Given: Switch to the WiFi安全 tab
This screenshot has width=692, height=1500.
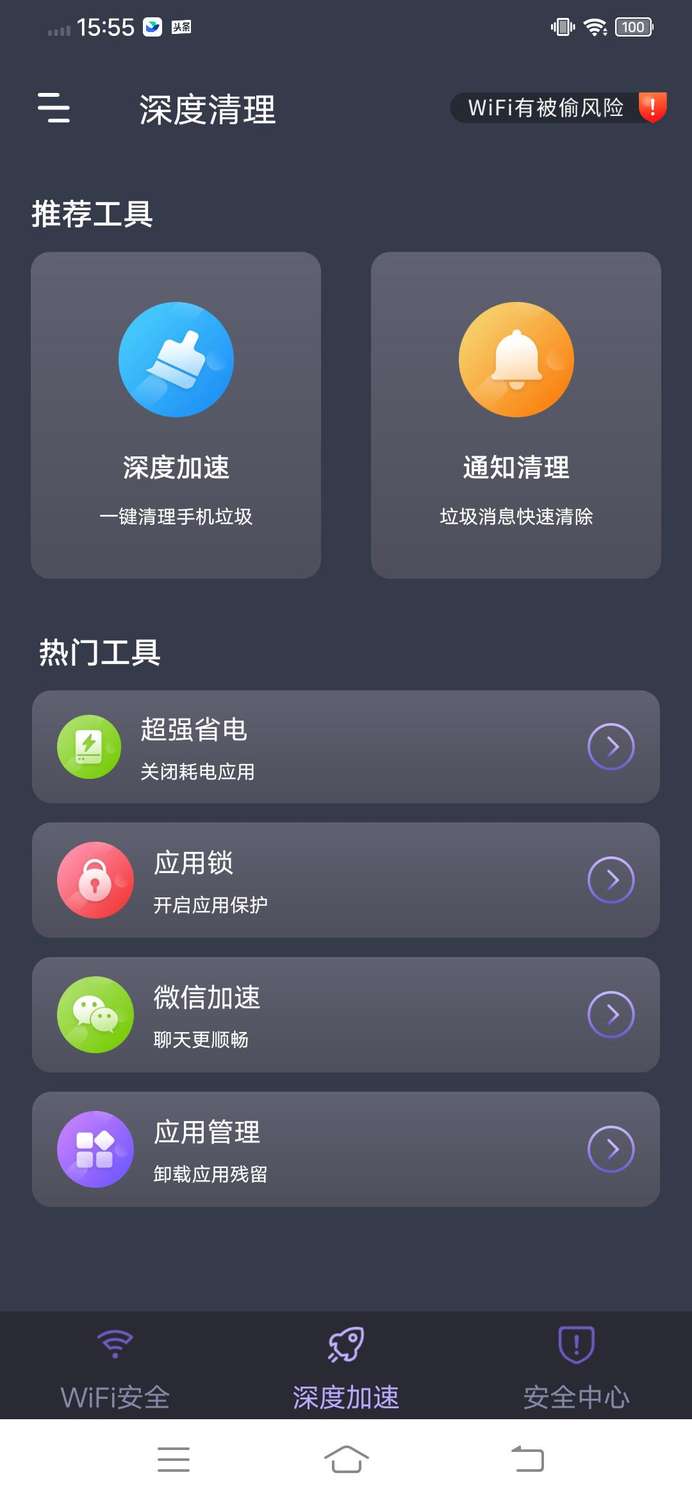Looking at the screenshot, I should (x=115, y=1367).
